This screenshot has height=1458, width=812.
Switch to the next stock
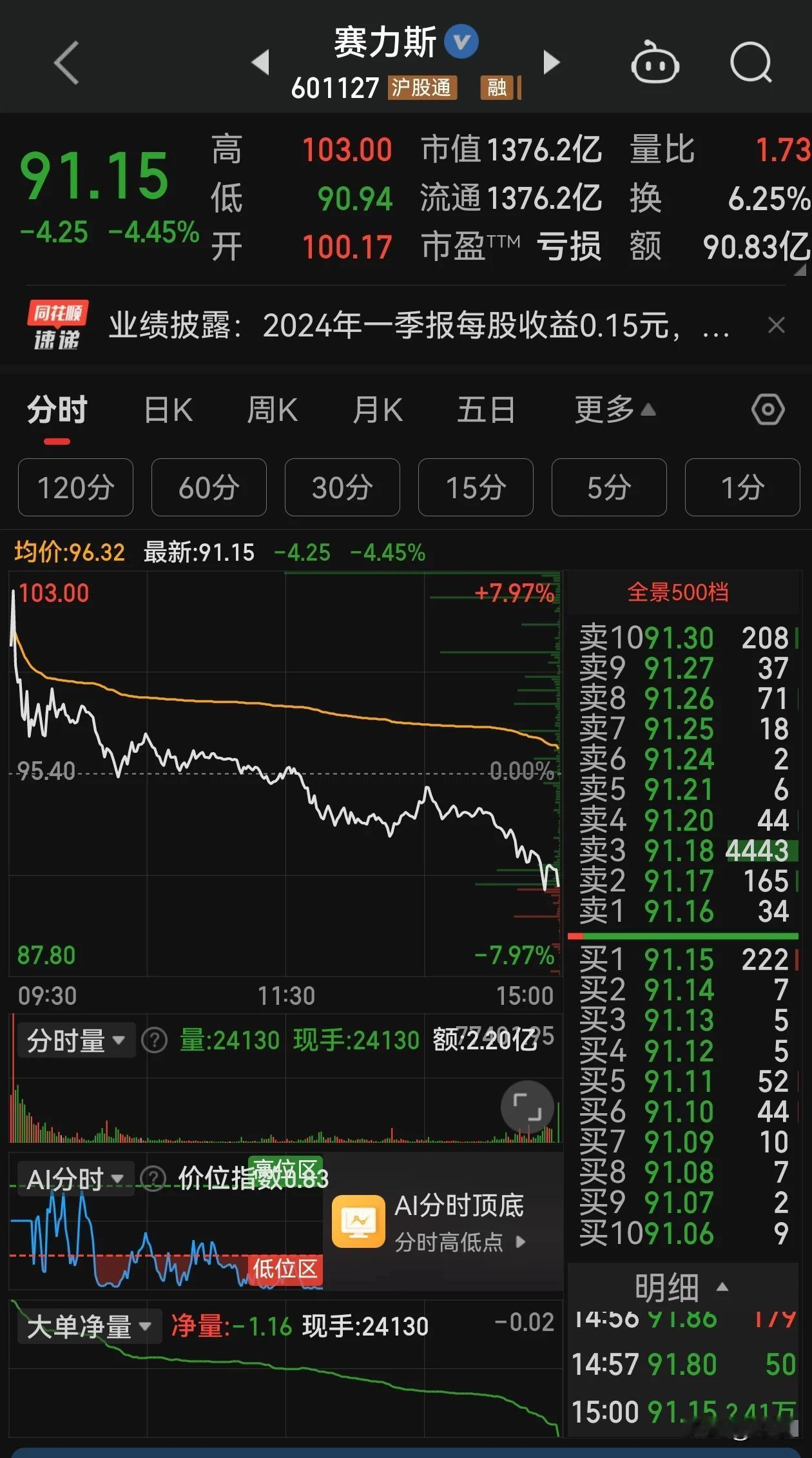coord(551,62)
